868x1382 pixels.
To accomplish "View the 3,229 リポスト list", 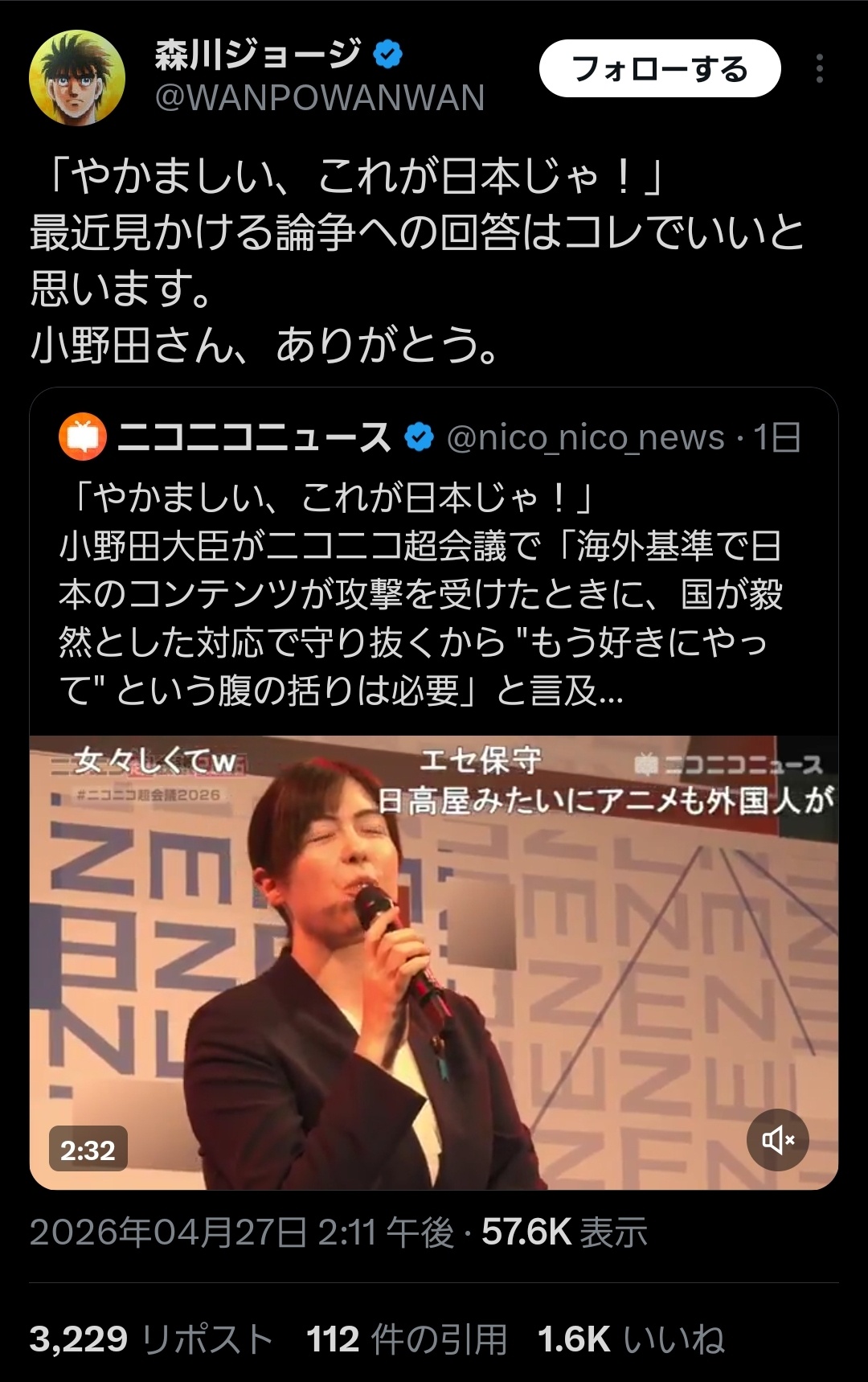I will pyautogui.click(x=151, y=1339).
